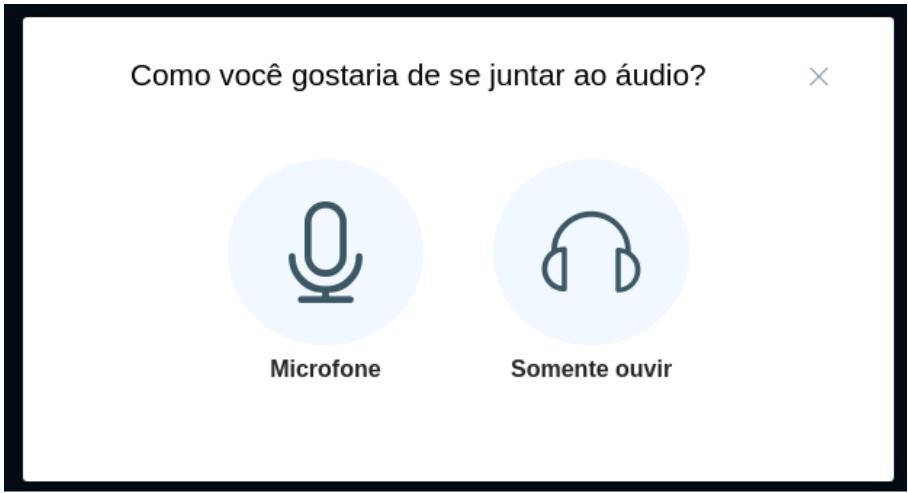Close the audio join dialog
Image resolution: width=908 pixels, height=493 pixels.
coord(818,77)
